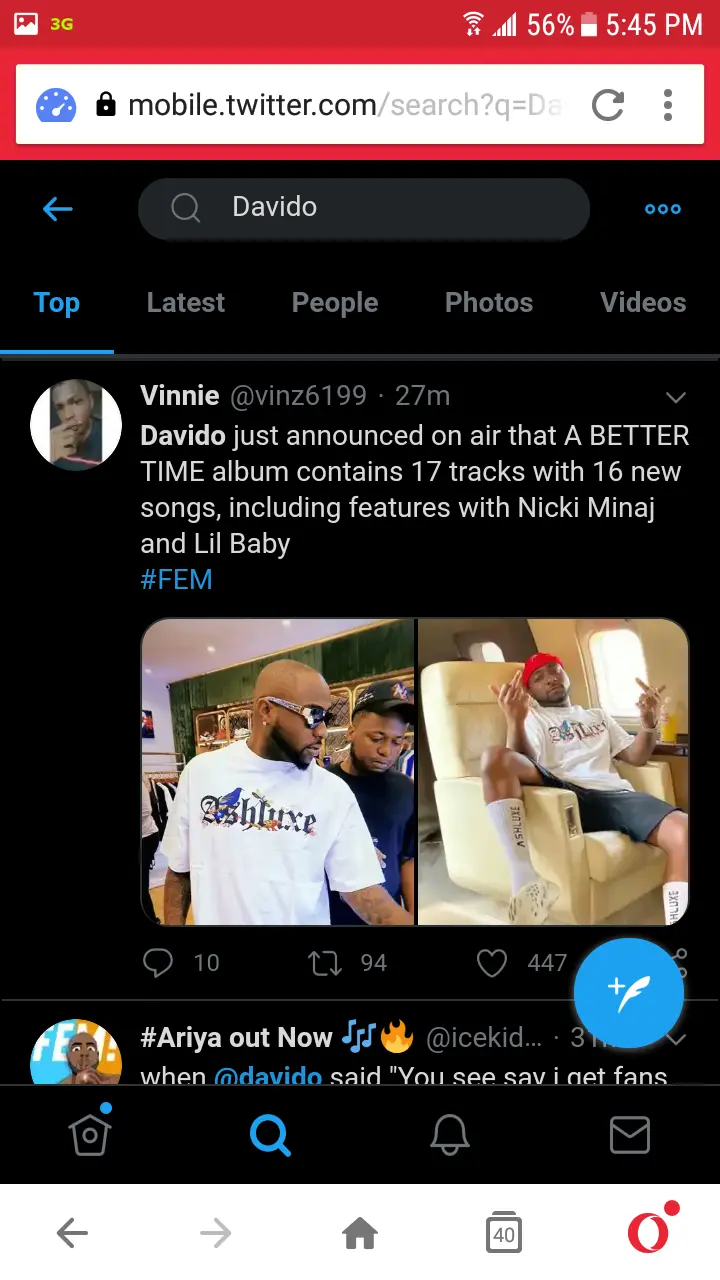720x1280 pixels.
Task: Switch to the Latest tab
Action: 186,303
